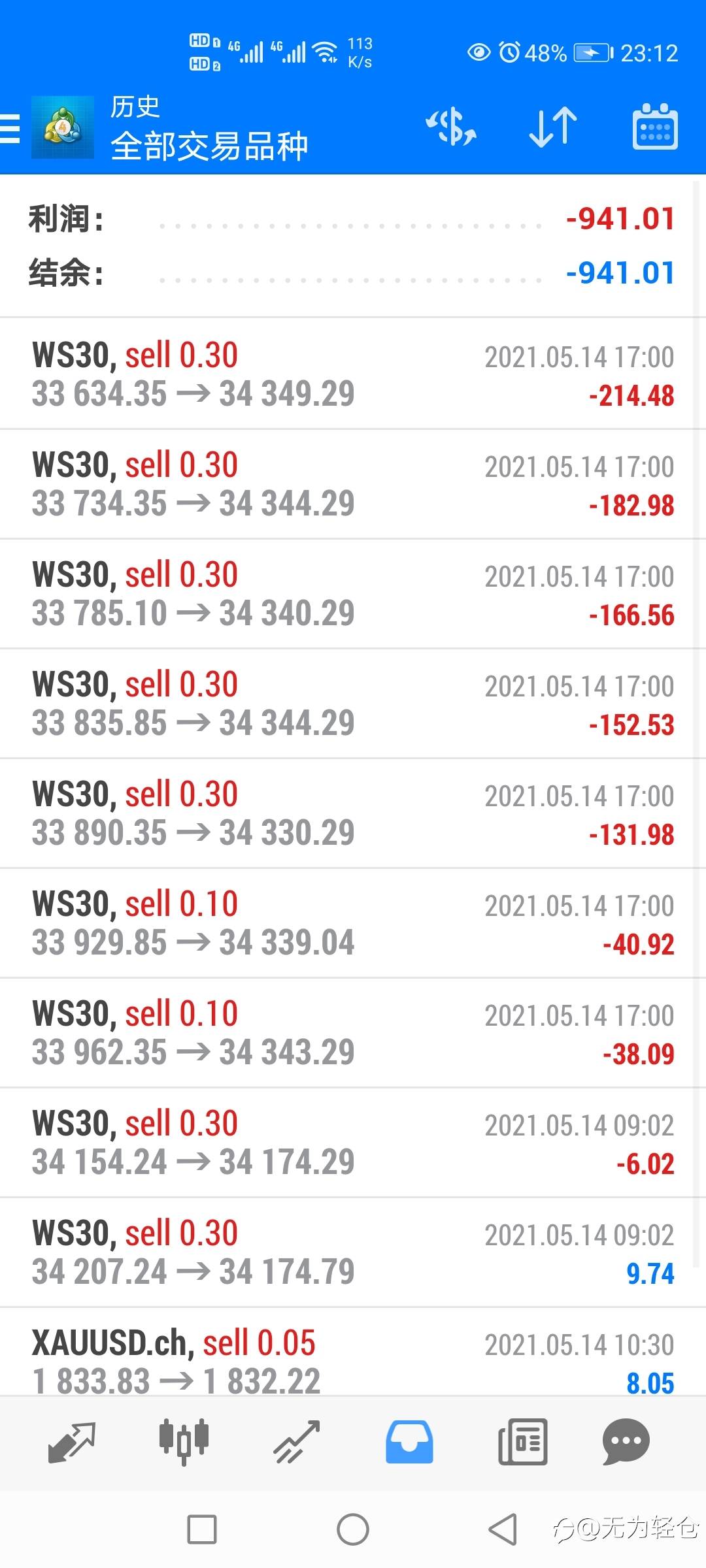View the WS30 trade with loss -131.98
The width and height of the screenshot is (706, 1568).
pos(353,813)
